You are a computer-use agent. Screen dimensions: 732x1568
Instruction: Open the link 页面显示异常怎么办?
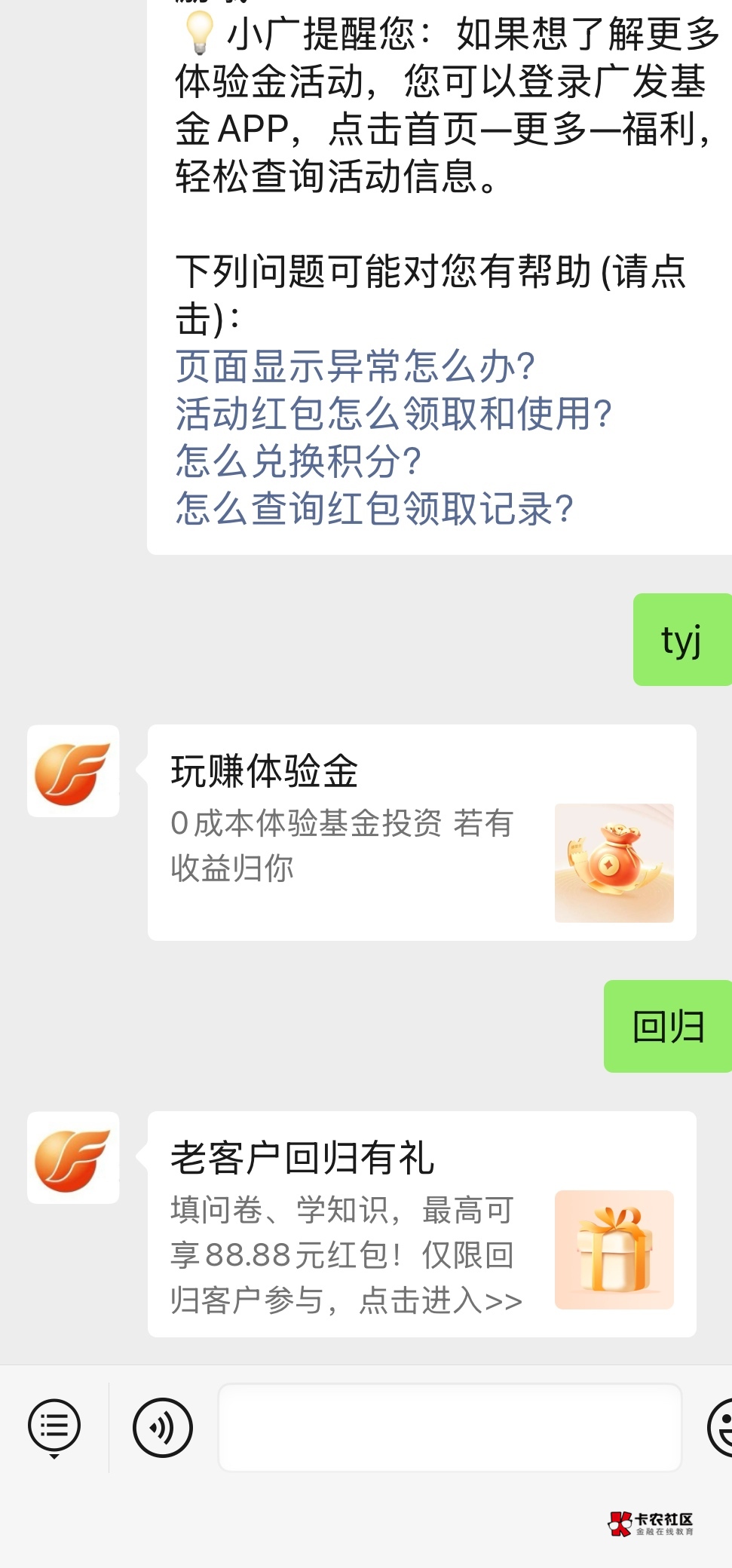tap(354, 366)
